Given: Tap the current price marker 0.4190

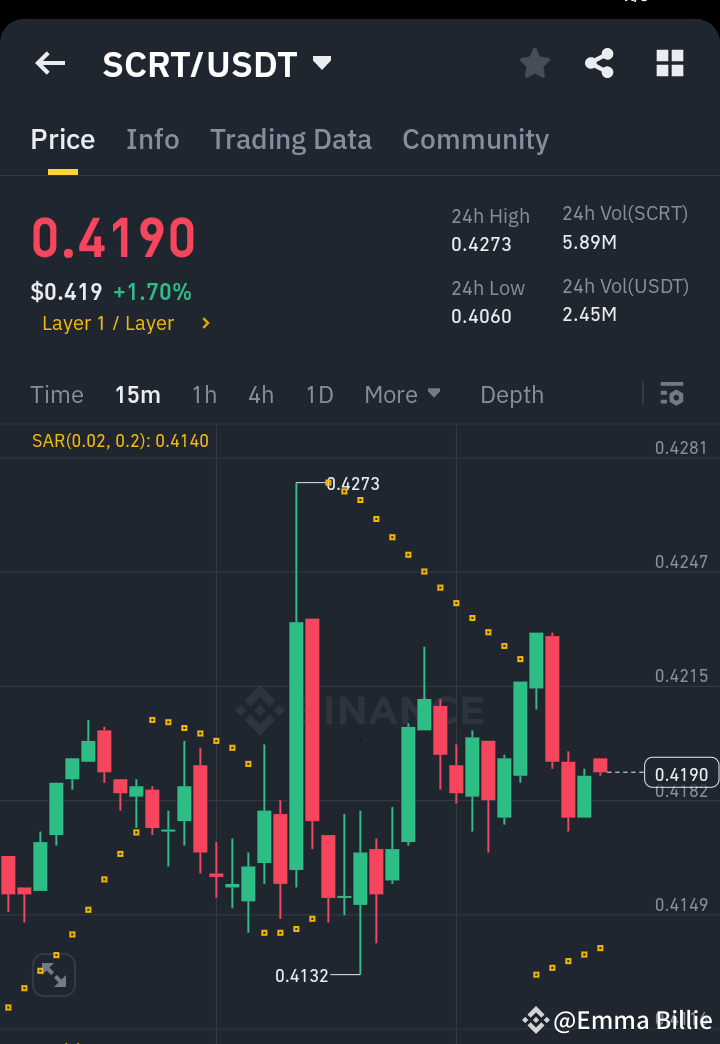Looking at the screenshot, I should (681, 773).
